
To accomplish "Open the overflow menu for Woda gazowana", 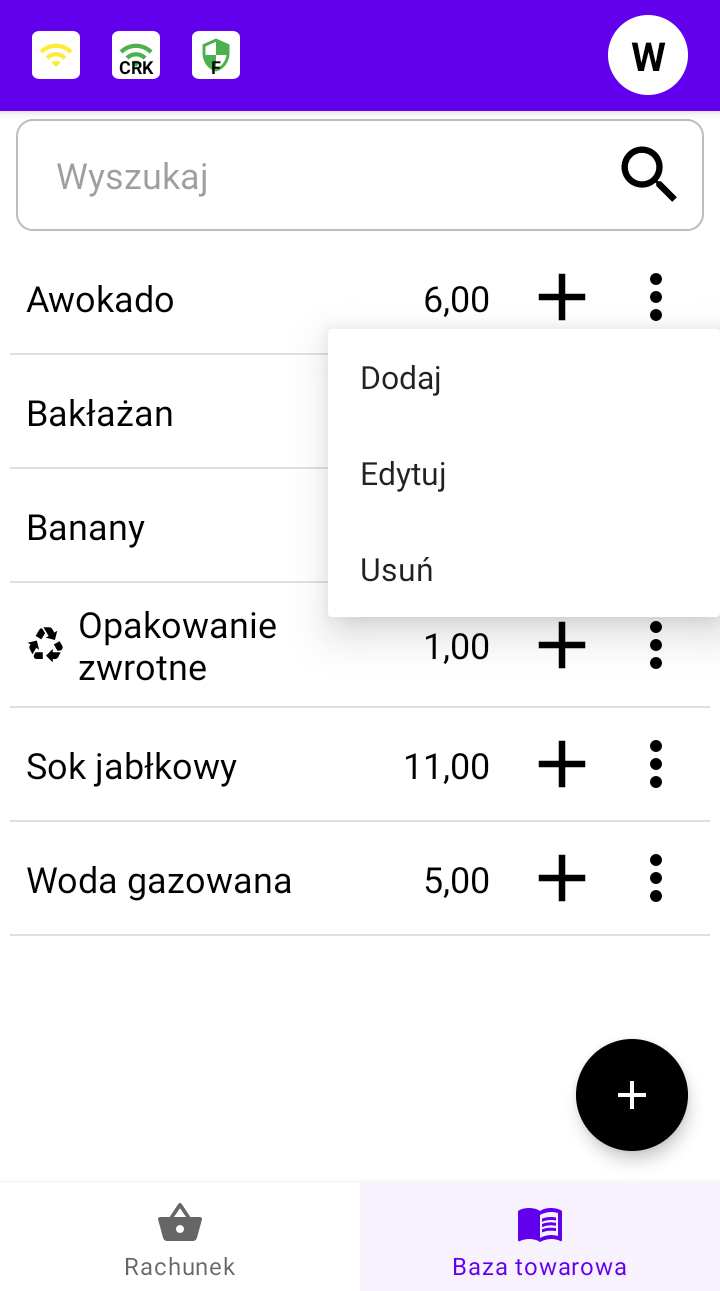I will 656,879.
